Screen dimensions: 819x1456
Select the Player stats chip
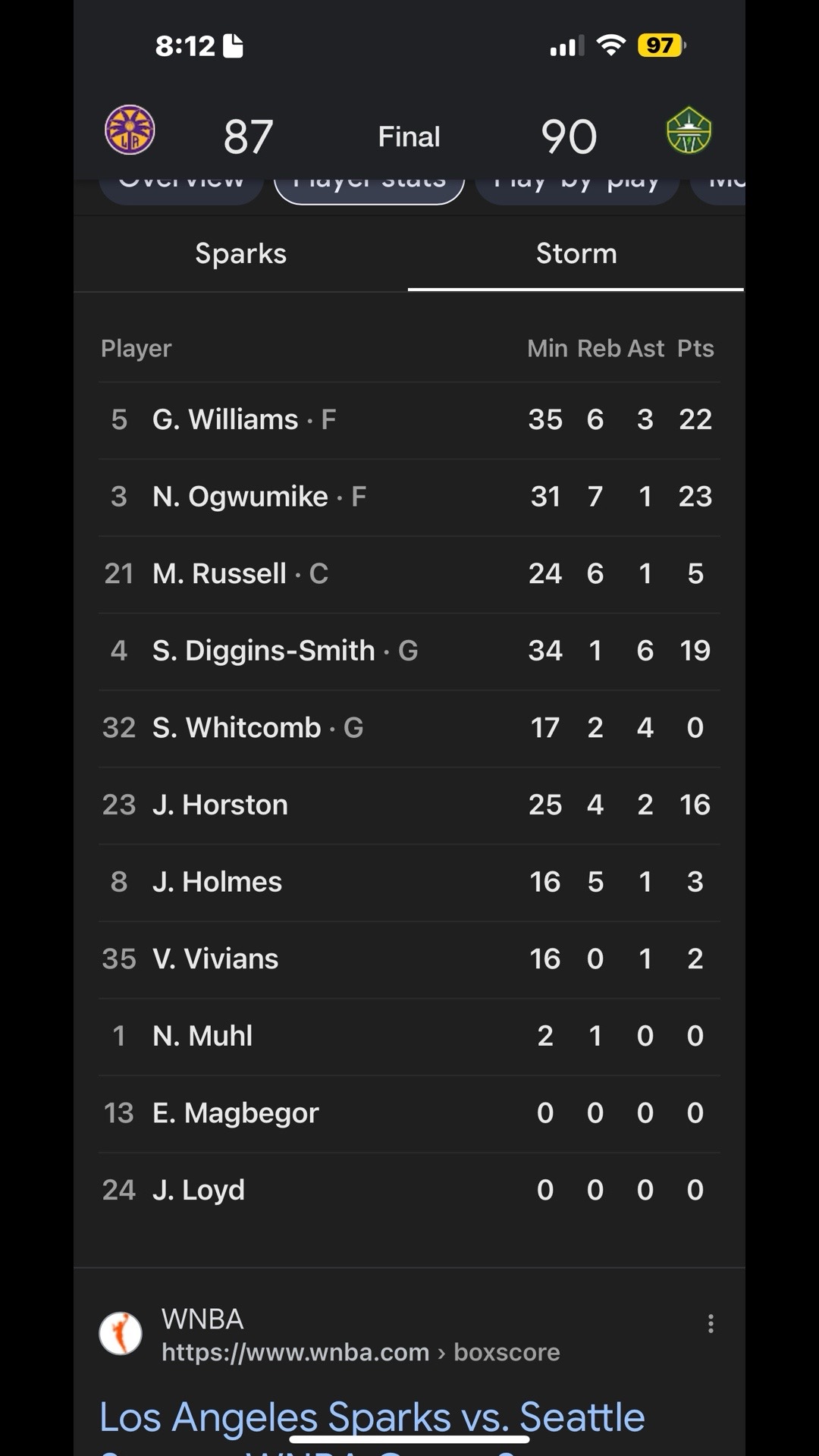(369, 189)
